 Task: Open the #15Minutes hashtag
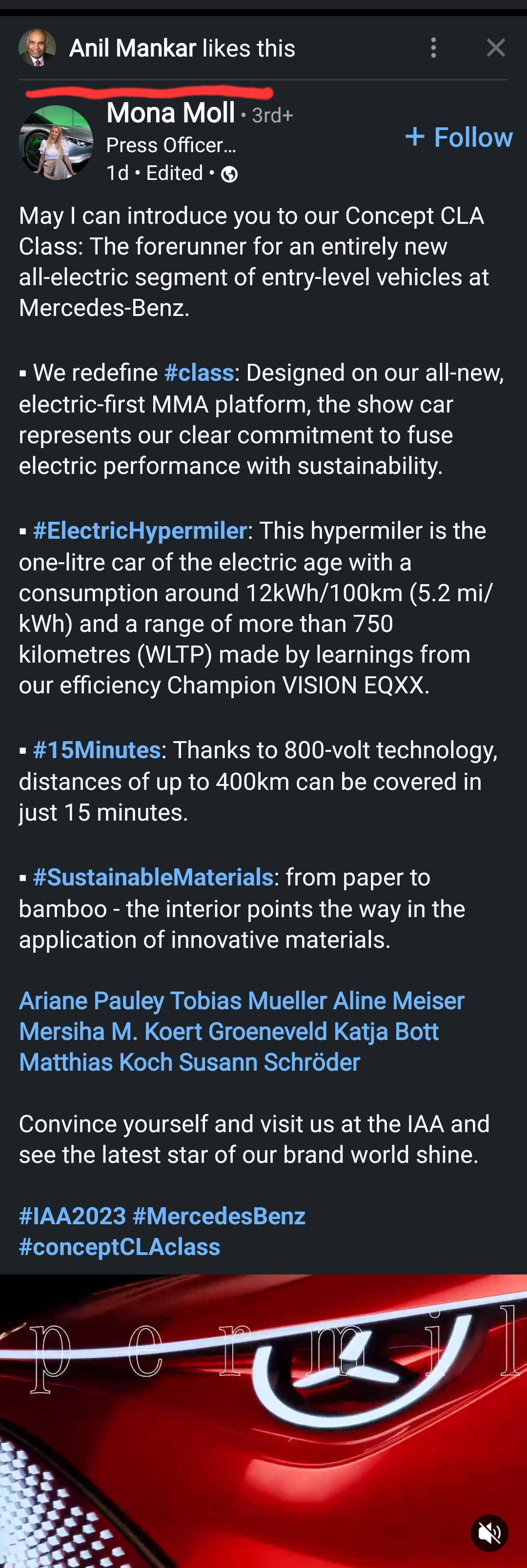tap(96, 750)
